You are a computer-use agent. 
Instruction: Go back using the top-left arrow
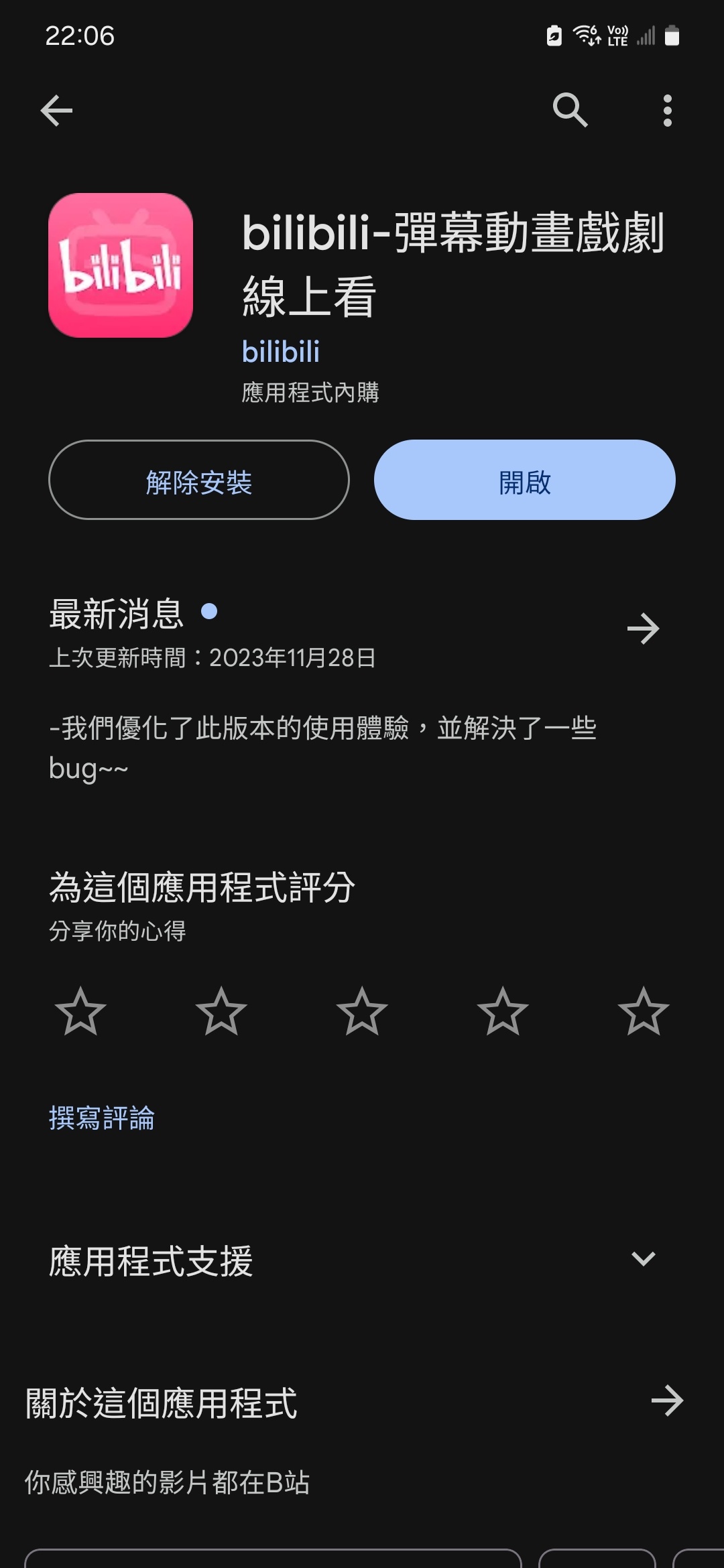(56, 111)
